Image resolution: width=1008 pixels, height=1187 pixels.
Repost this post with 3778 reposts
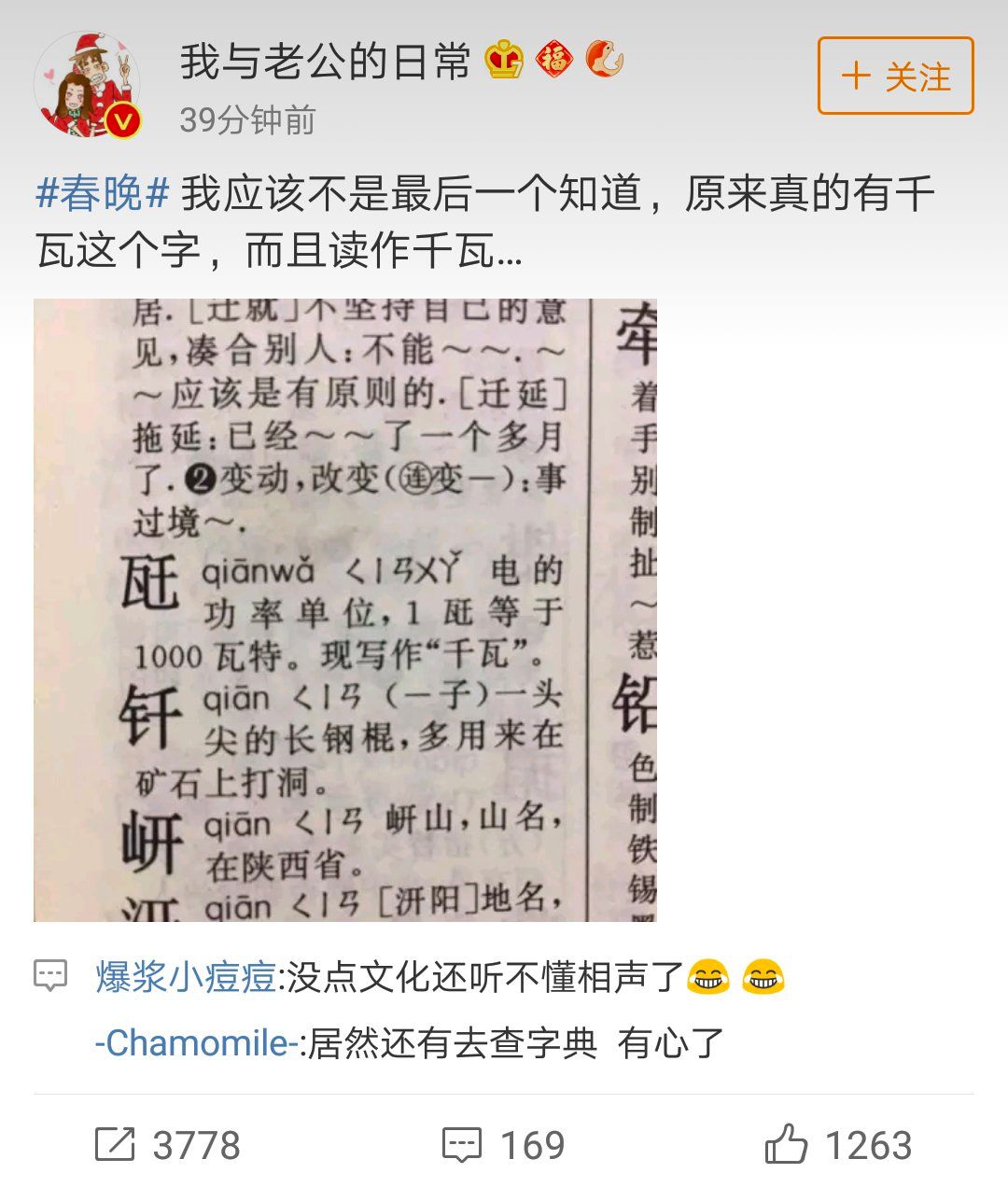click(168, 1145)
